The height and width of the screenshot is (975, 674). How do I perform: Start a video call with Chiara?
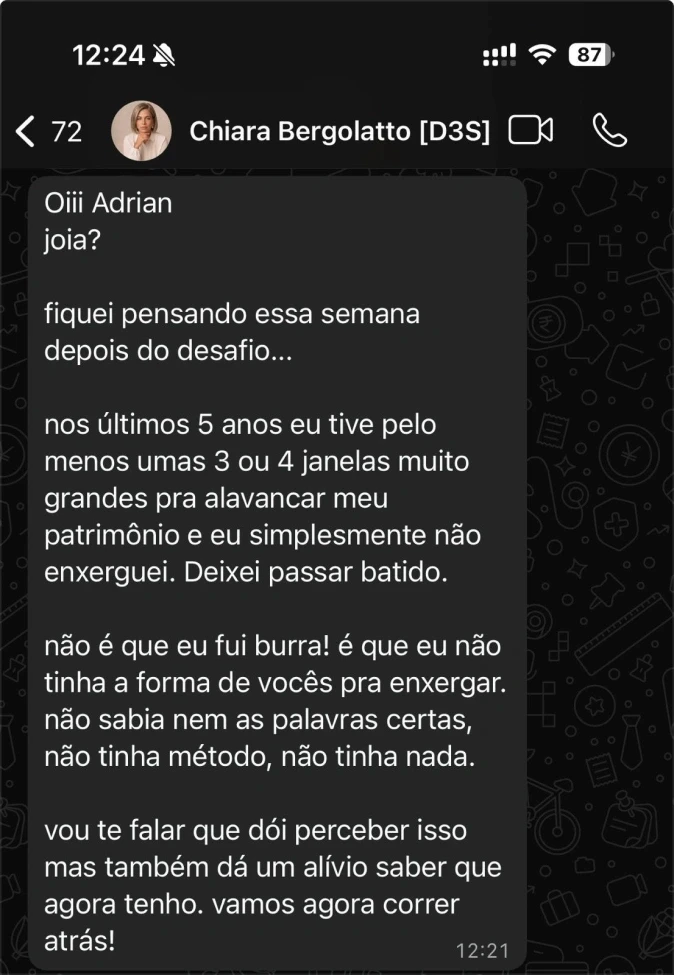530,131
